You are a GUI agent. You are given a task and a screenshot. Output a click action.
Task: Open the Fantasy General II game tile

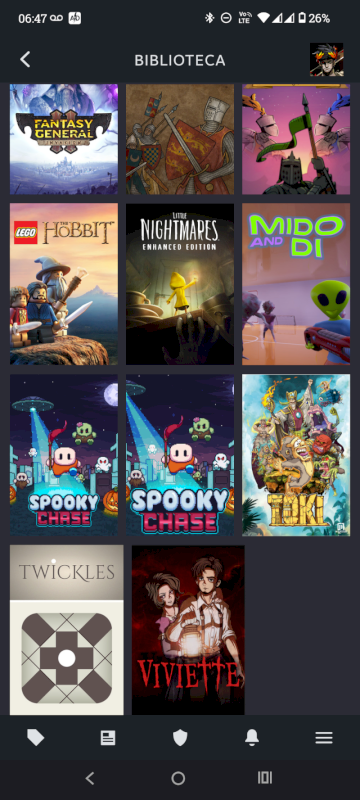click(64, 139)
